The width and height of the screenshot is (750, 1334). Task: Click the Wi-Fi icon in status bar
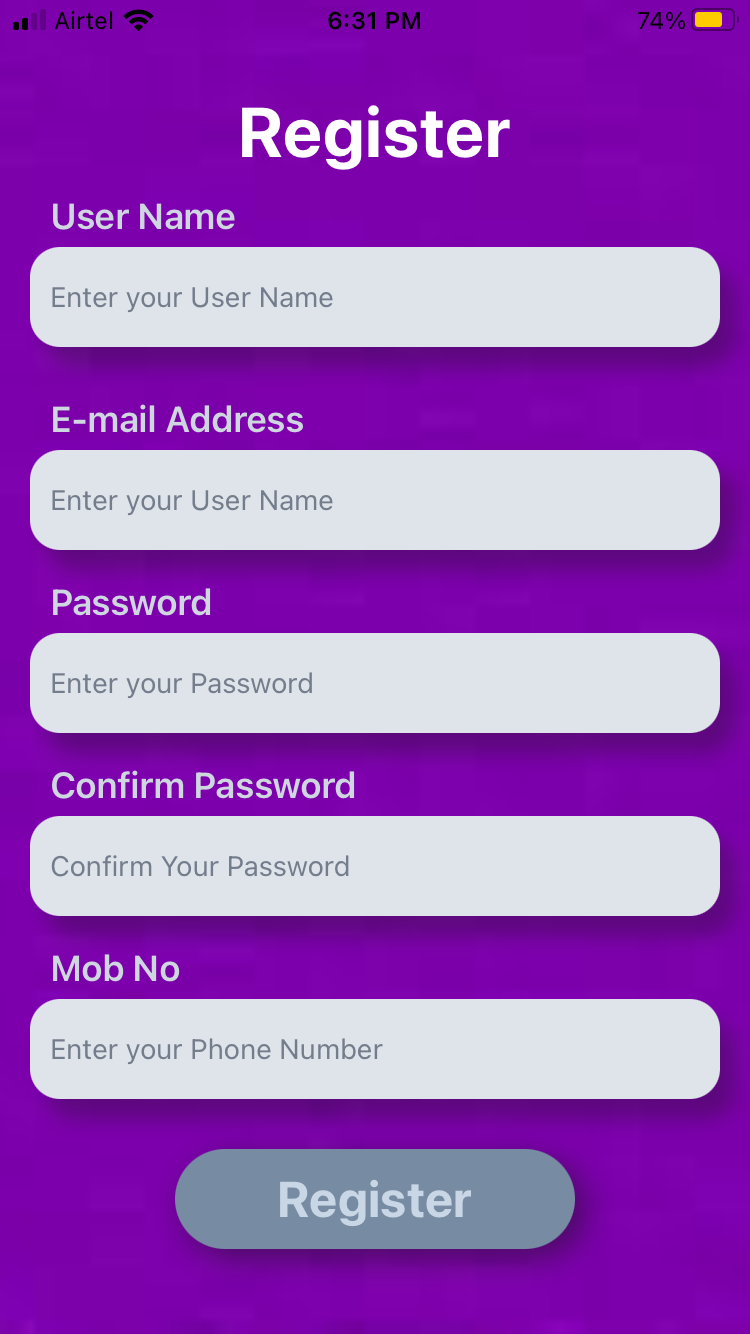tap(140, 18)
